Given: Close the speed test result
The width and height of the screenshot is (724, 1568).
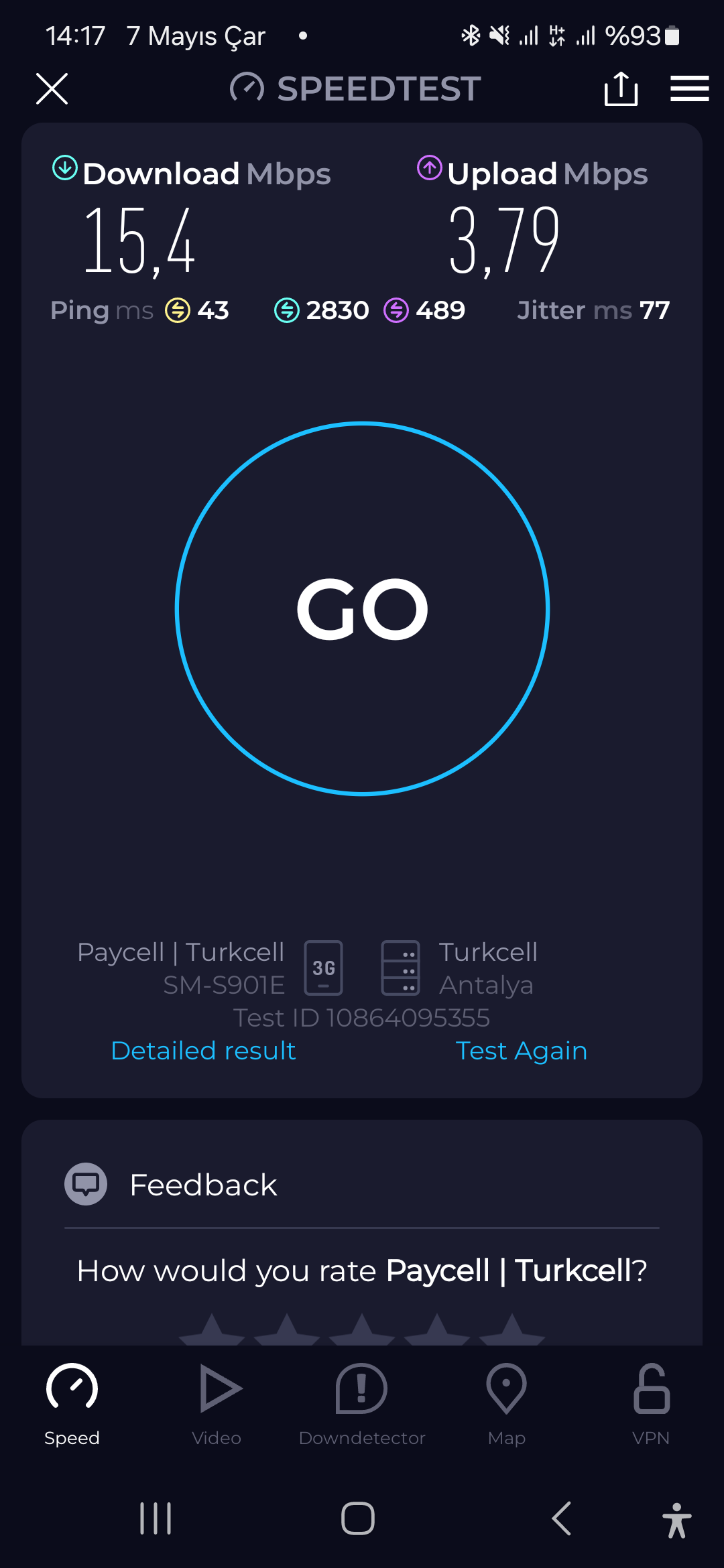Looking at the screenshot, I should click(x=52, y=89).
